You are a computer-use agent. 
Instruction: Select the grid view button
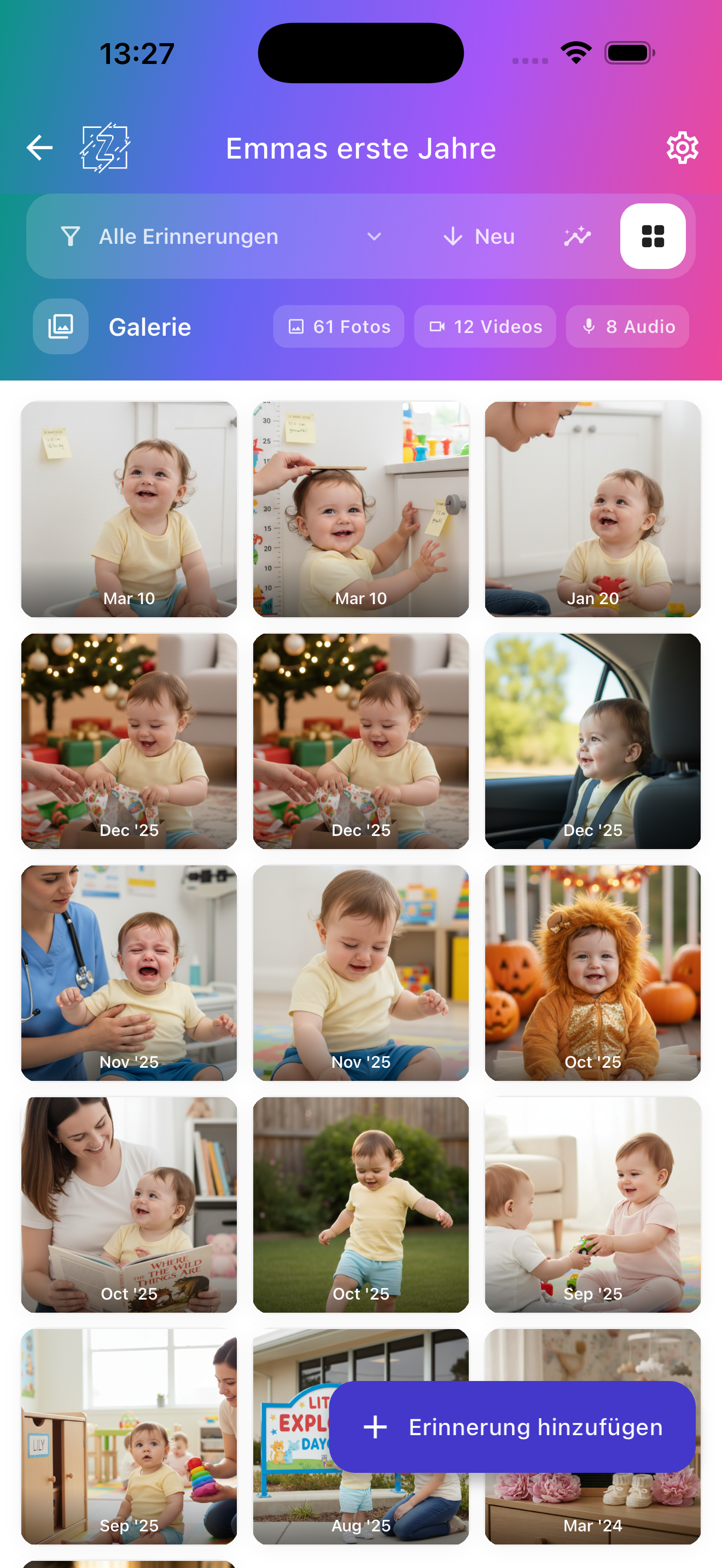click(653, 237)
